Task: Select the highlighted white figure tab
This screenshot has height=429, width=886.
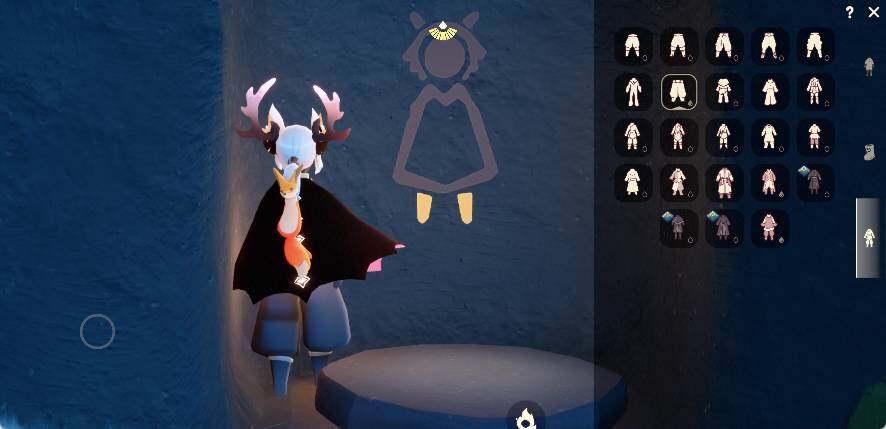Action: (868, 238)
